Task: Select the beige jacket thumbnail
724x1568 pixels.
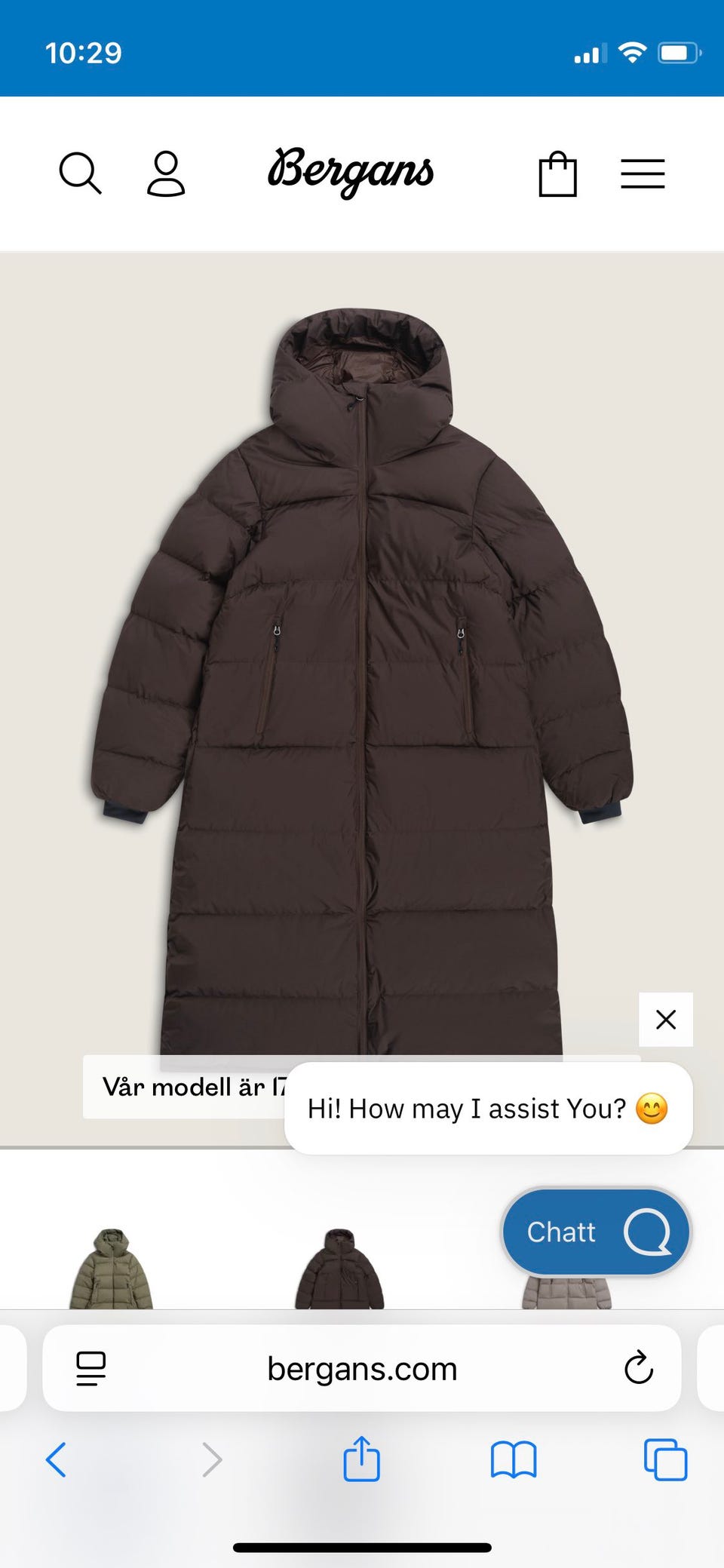Action: click(x=567, y=1293)
